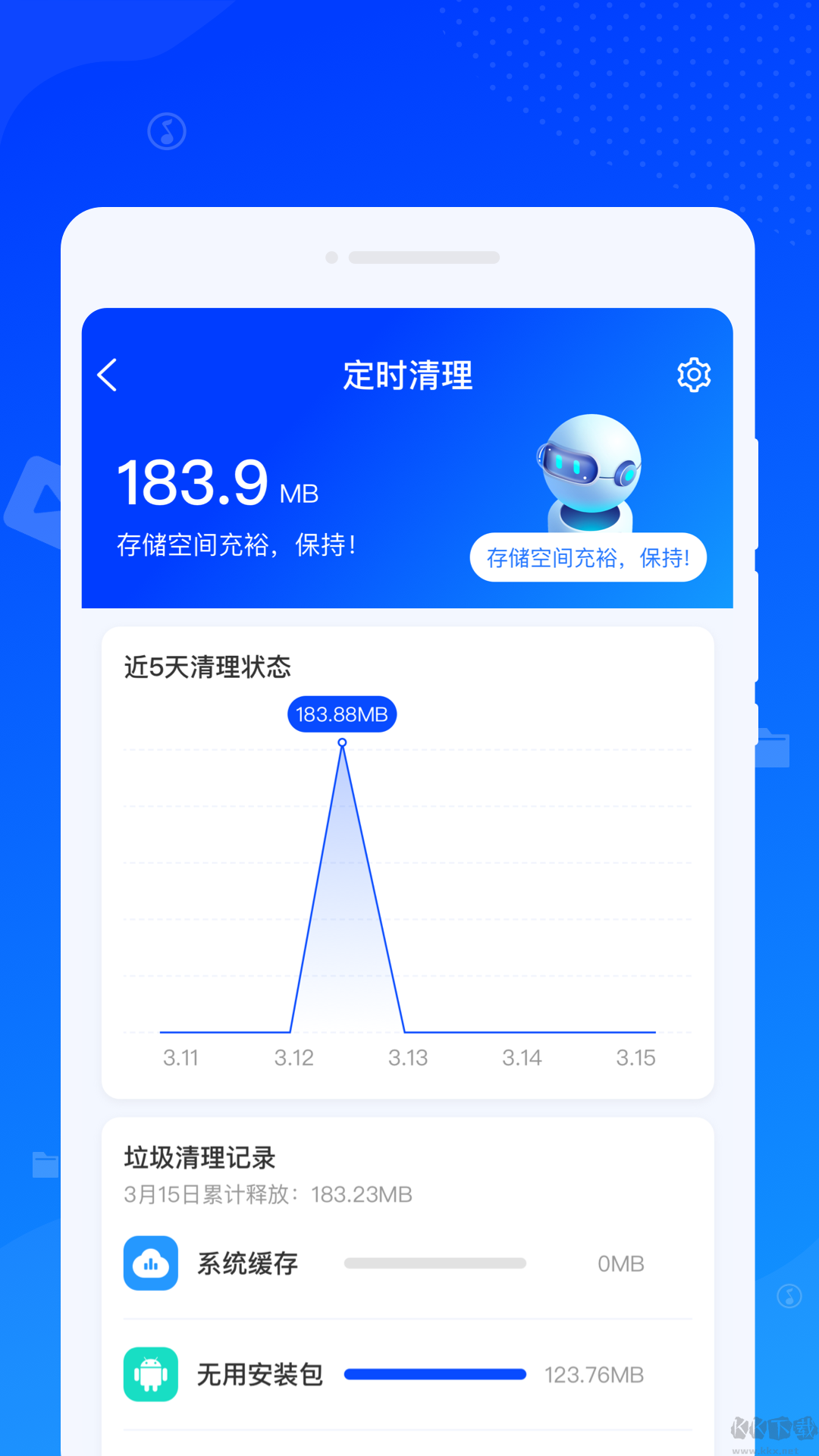Tap the music note icon in the background
The image size is (819, 1456).
click(166, 130)
